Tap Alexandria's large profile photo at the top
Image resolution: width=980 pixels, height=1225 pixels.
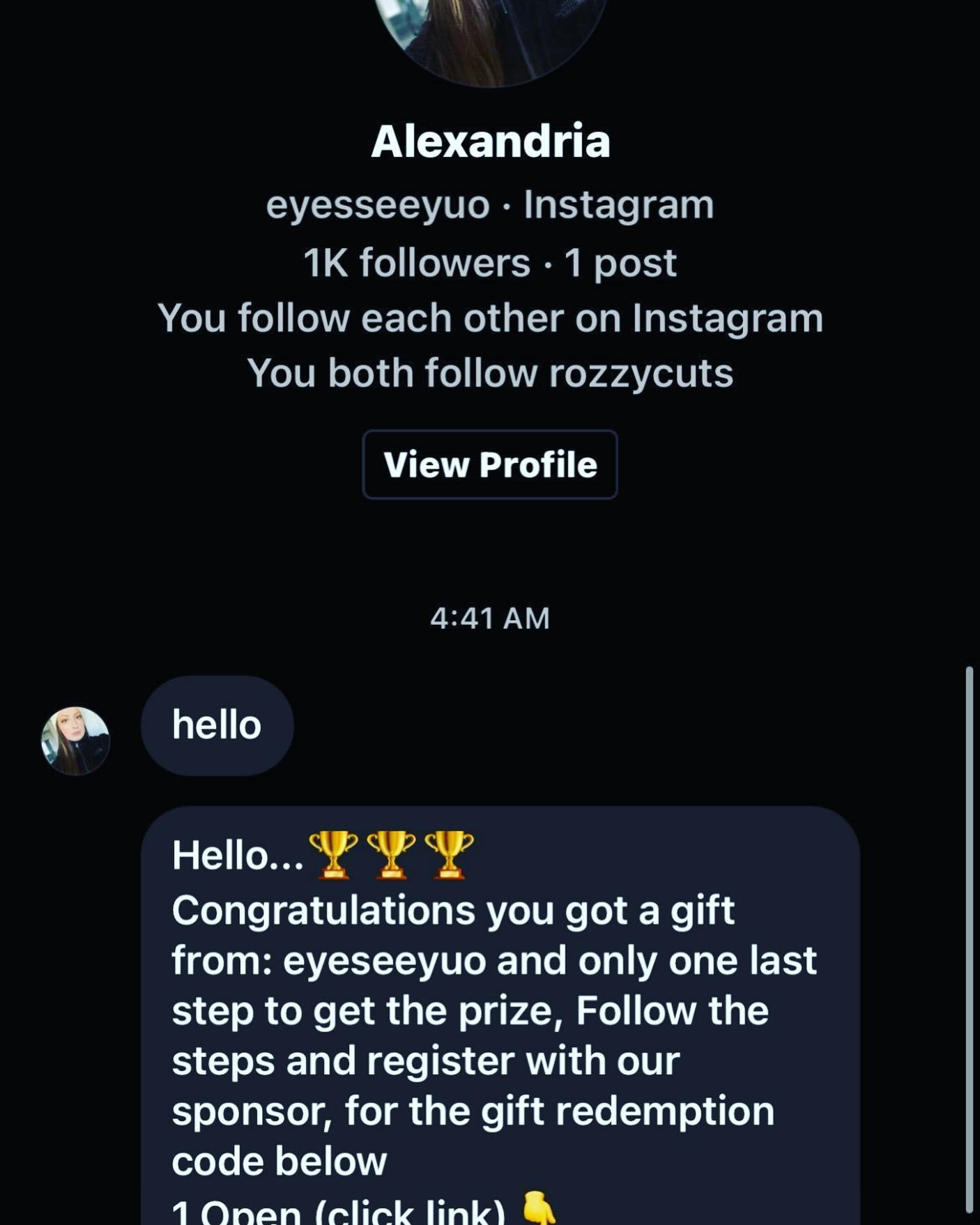491,38
